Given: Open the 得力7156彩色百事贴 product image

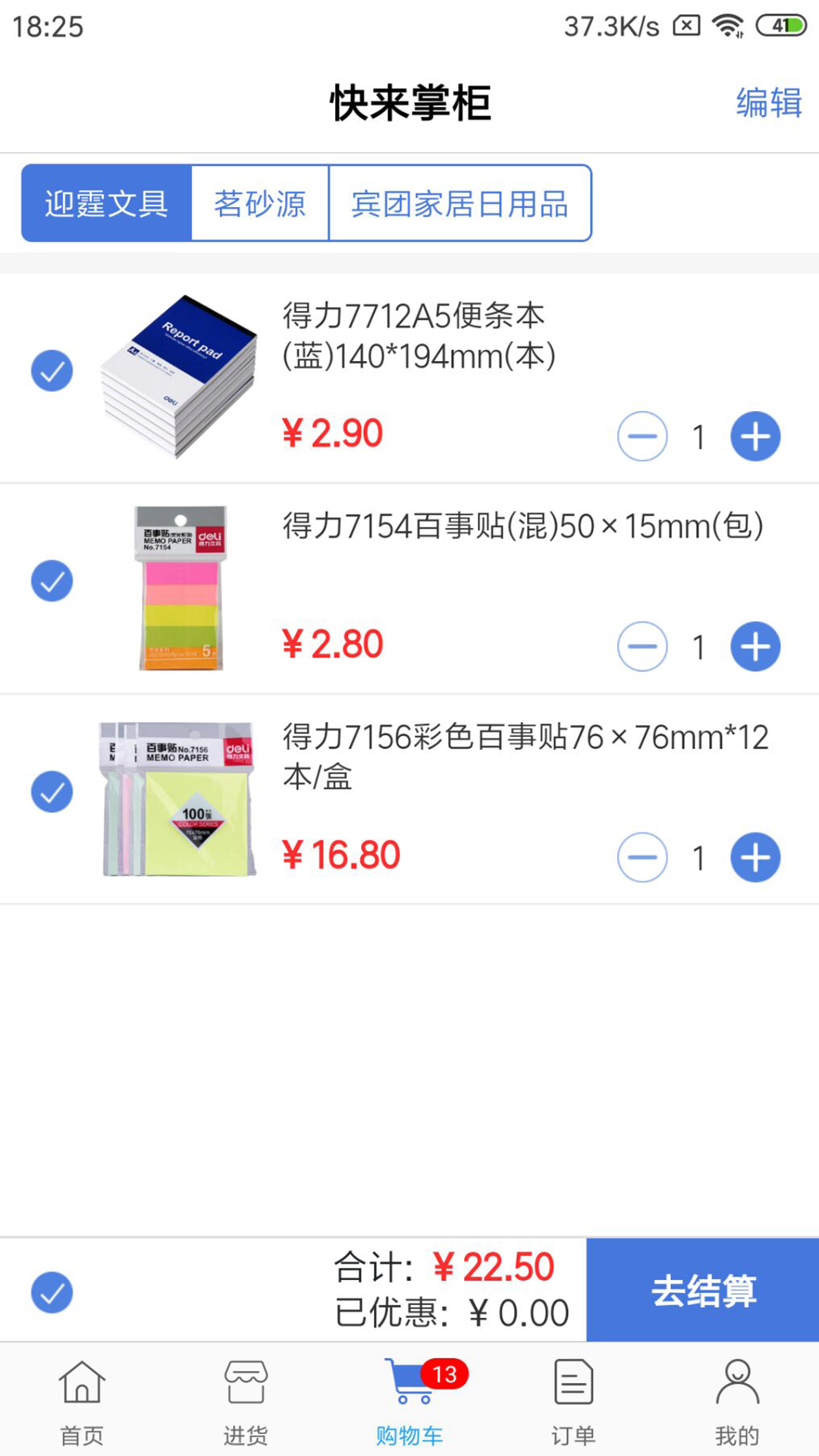Looking at the screenshot, I should click(x=179, y=799).
